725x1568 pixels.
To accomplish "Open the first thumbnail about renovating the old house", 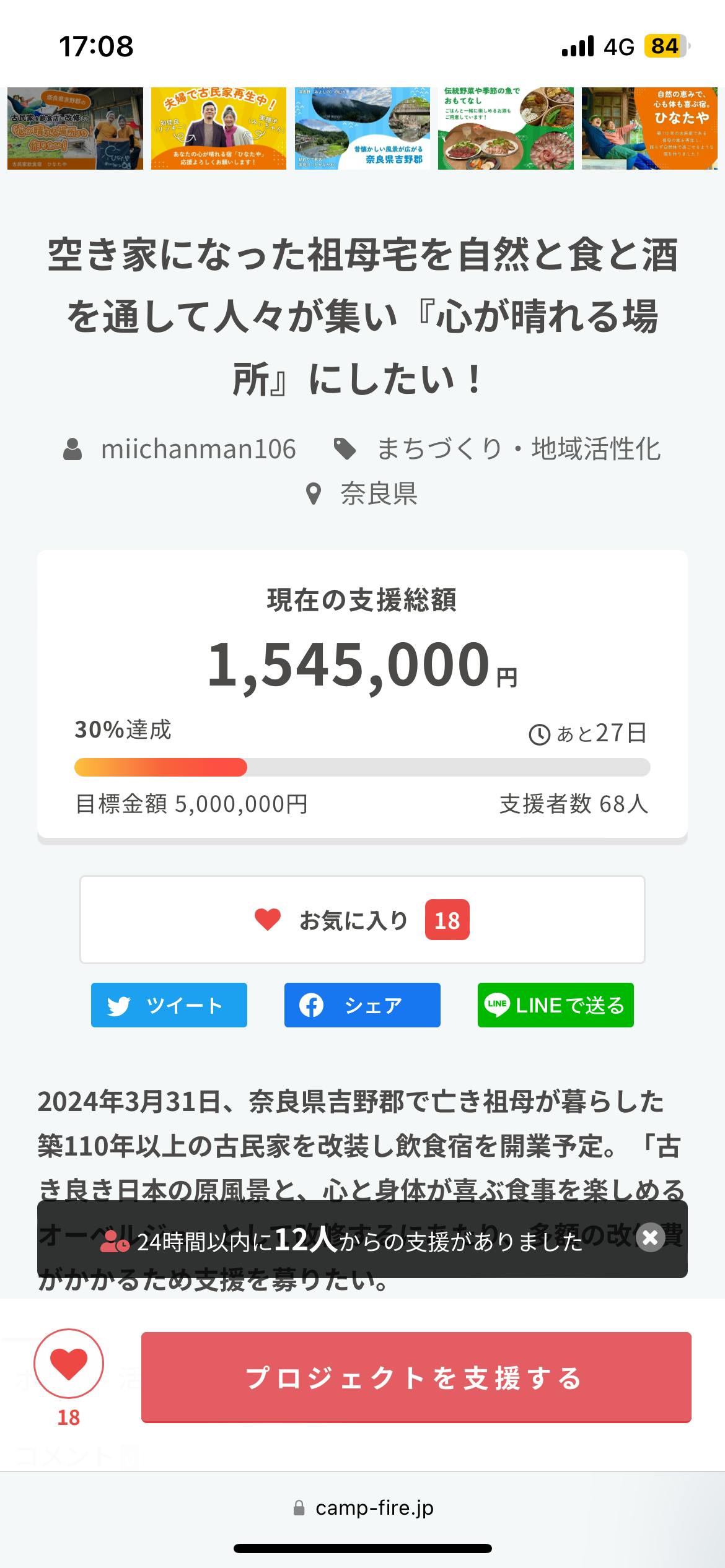I will pos(75,128).
